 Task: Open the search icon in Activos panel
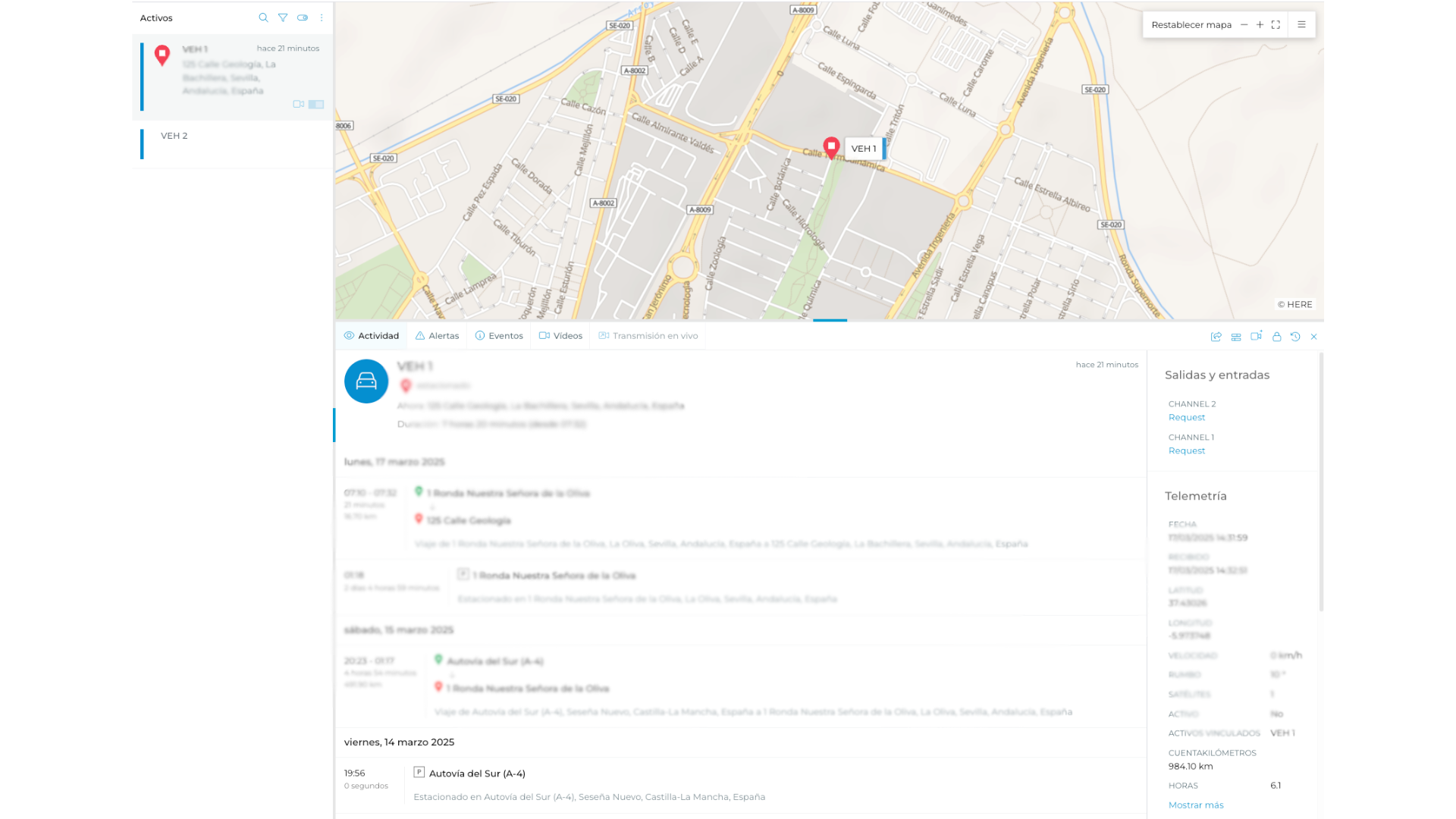(263, 17)
